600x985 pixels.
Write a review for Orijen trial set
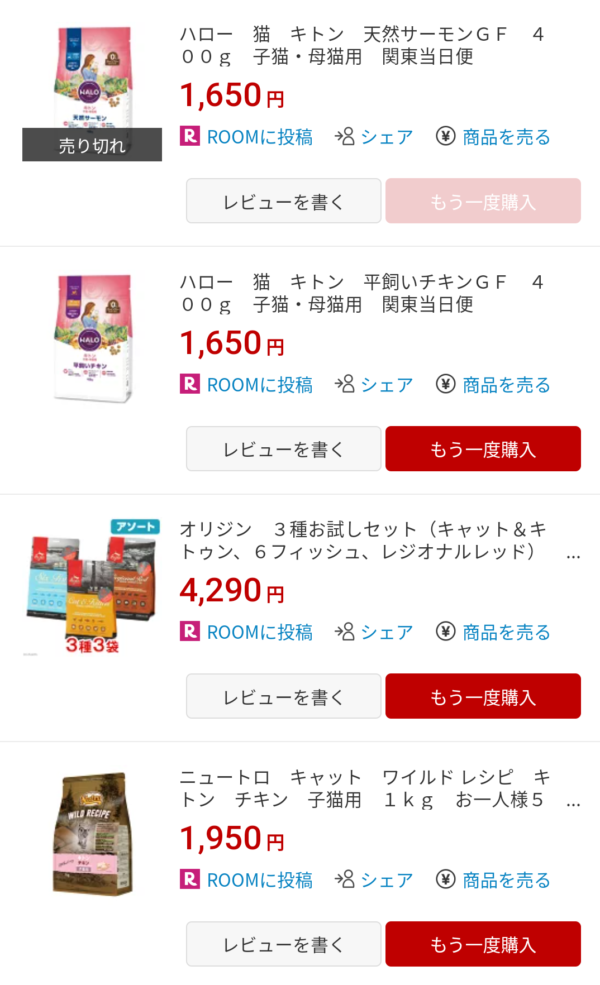click(x=283, y=696)
